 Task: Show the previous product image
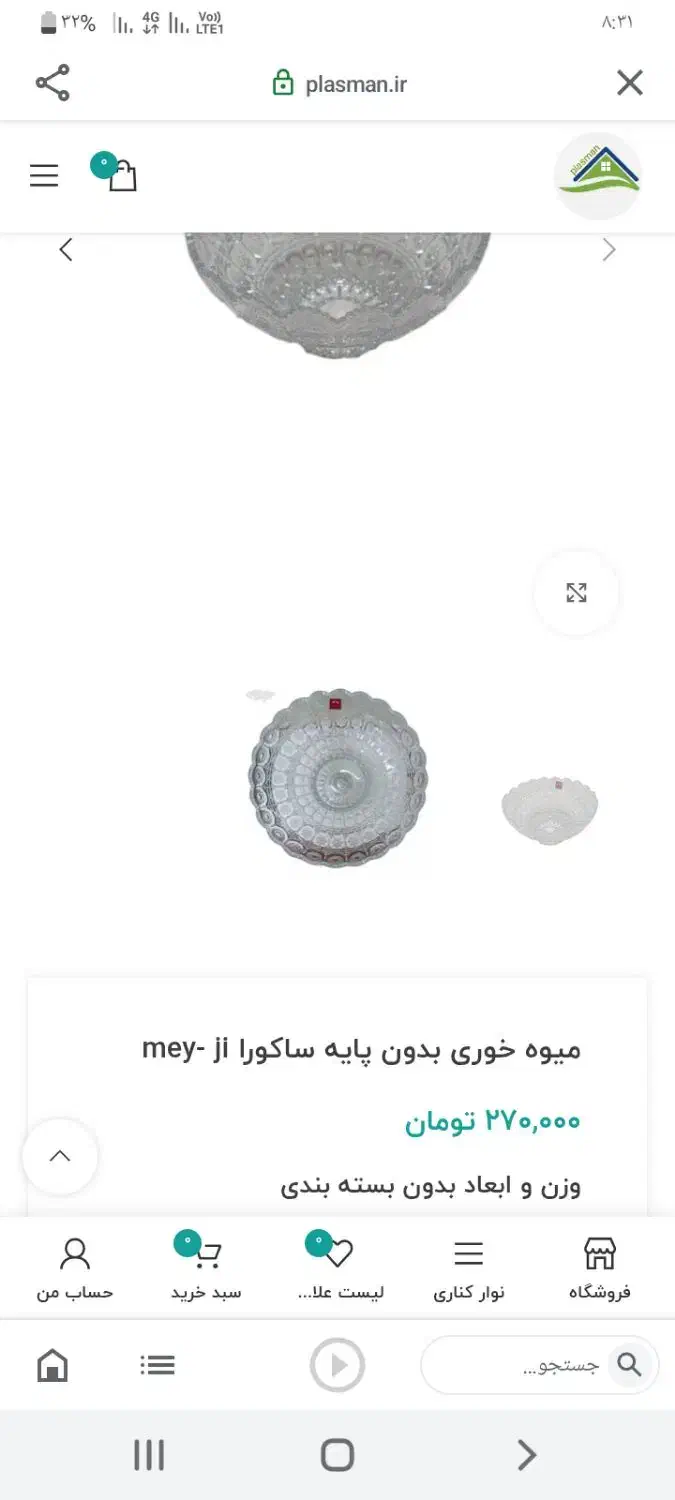(x=66, y=250)
